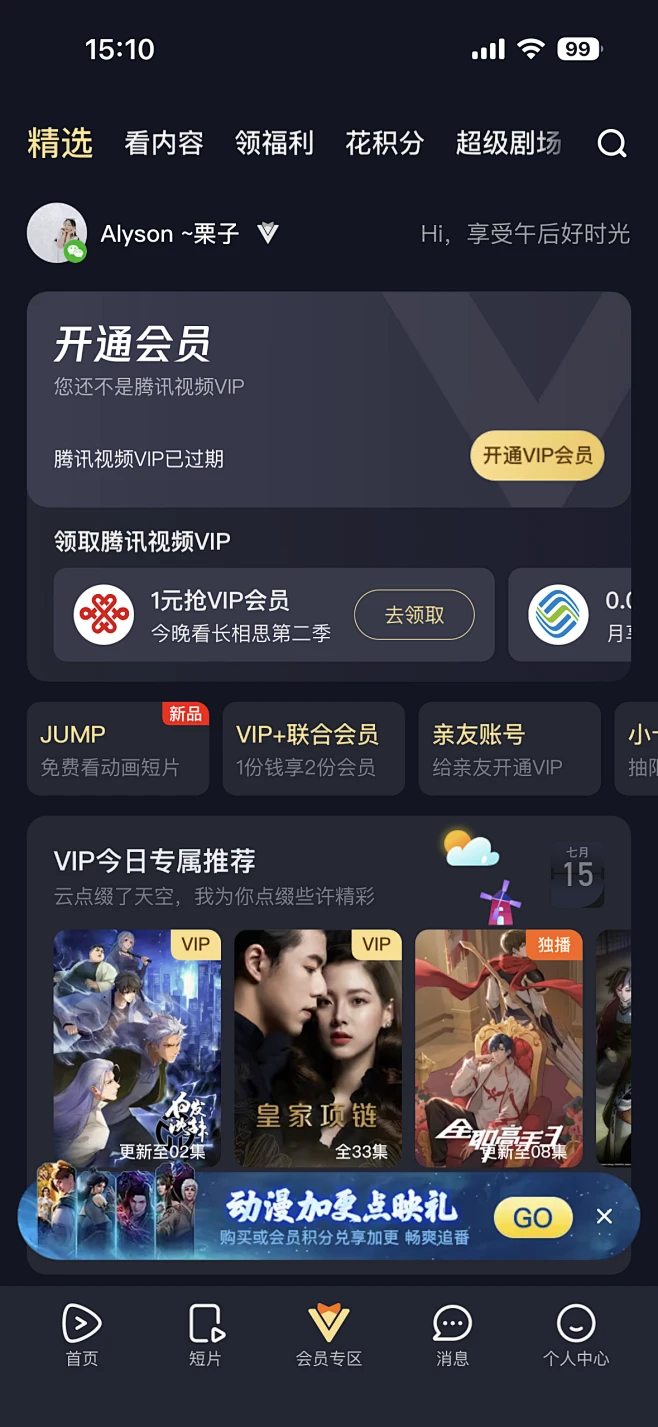Screen dimensions: 658x1427
Task: Open the July 15 calendar icon
Action: [577, 872]
